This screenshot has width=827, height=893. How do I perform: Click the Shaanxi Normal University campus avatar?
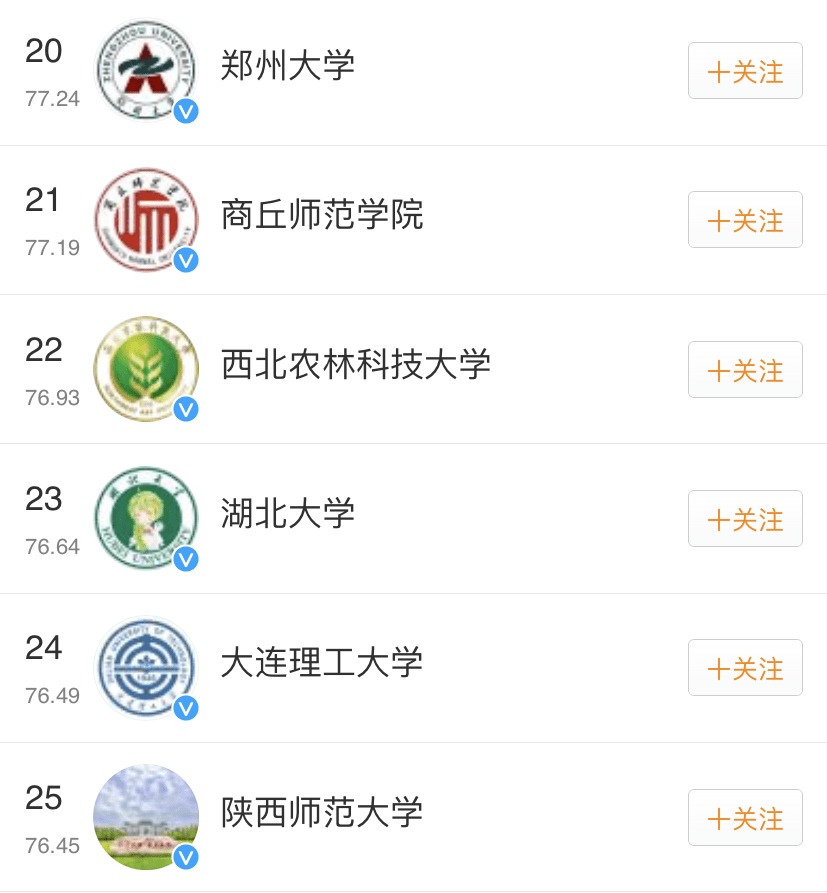tap(146, 812)
